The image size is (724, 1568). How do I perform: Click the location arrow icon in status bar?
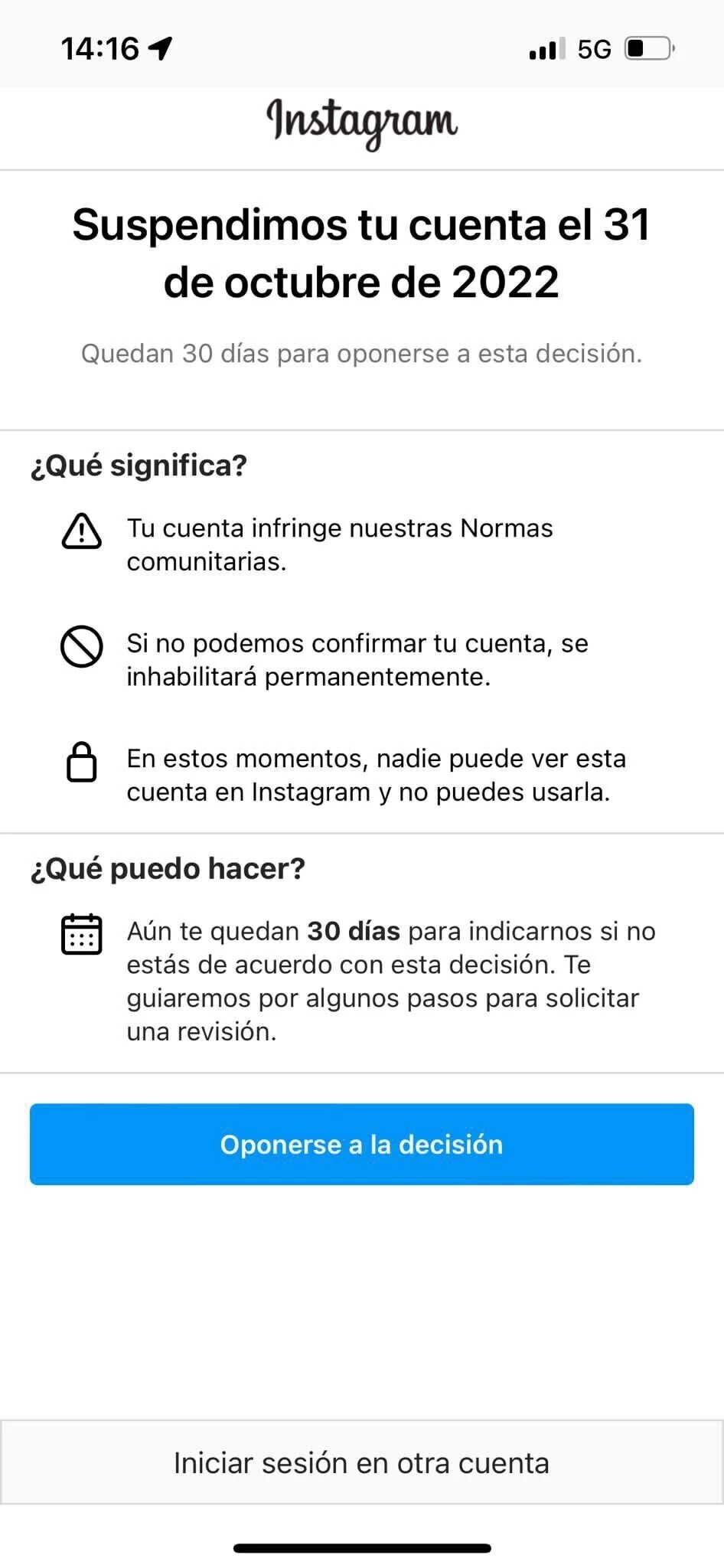pos(159,48)
